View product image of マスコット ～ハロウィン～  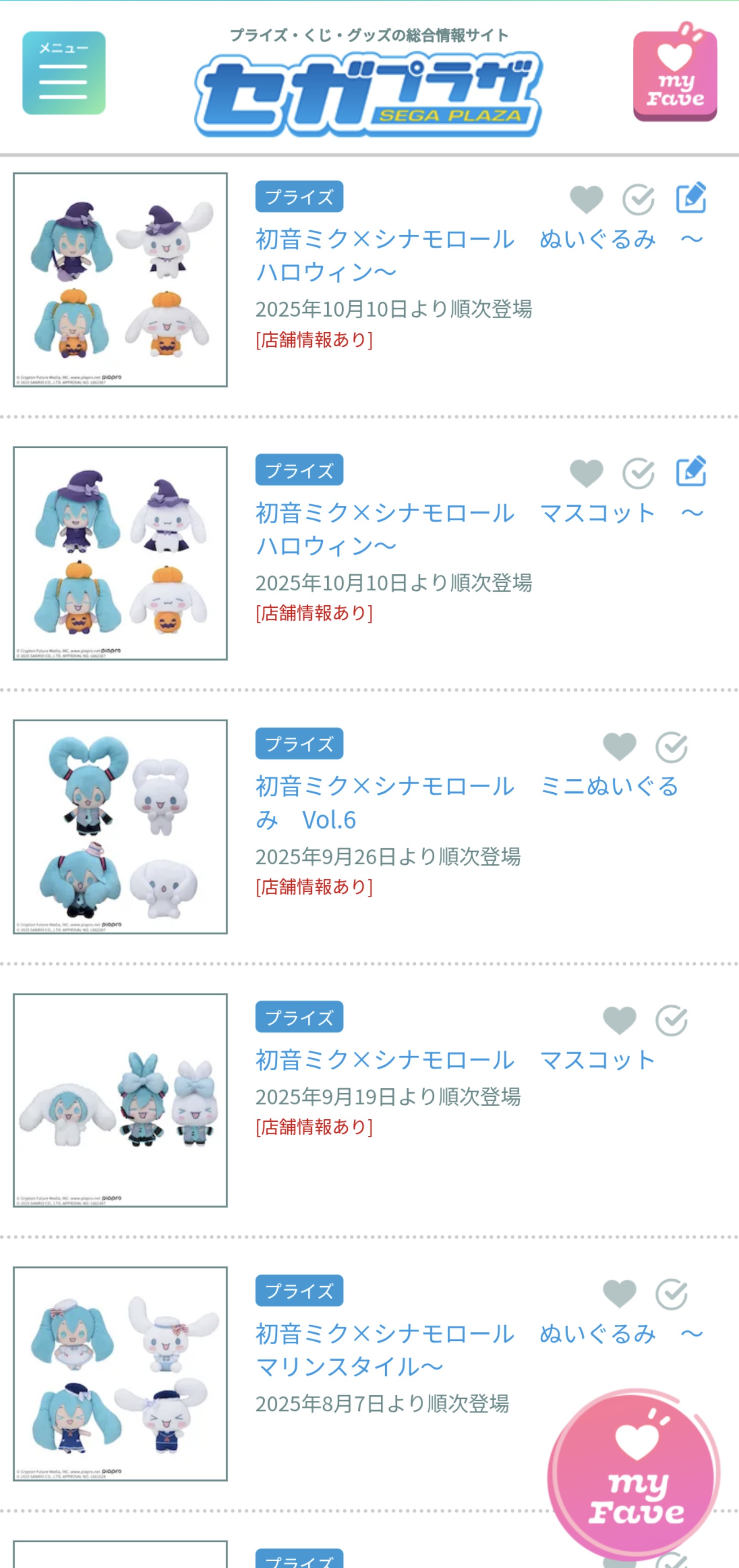(120, 553)
